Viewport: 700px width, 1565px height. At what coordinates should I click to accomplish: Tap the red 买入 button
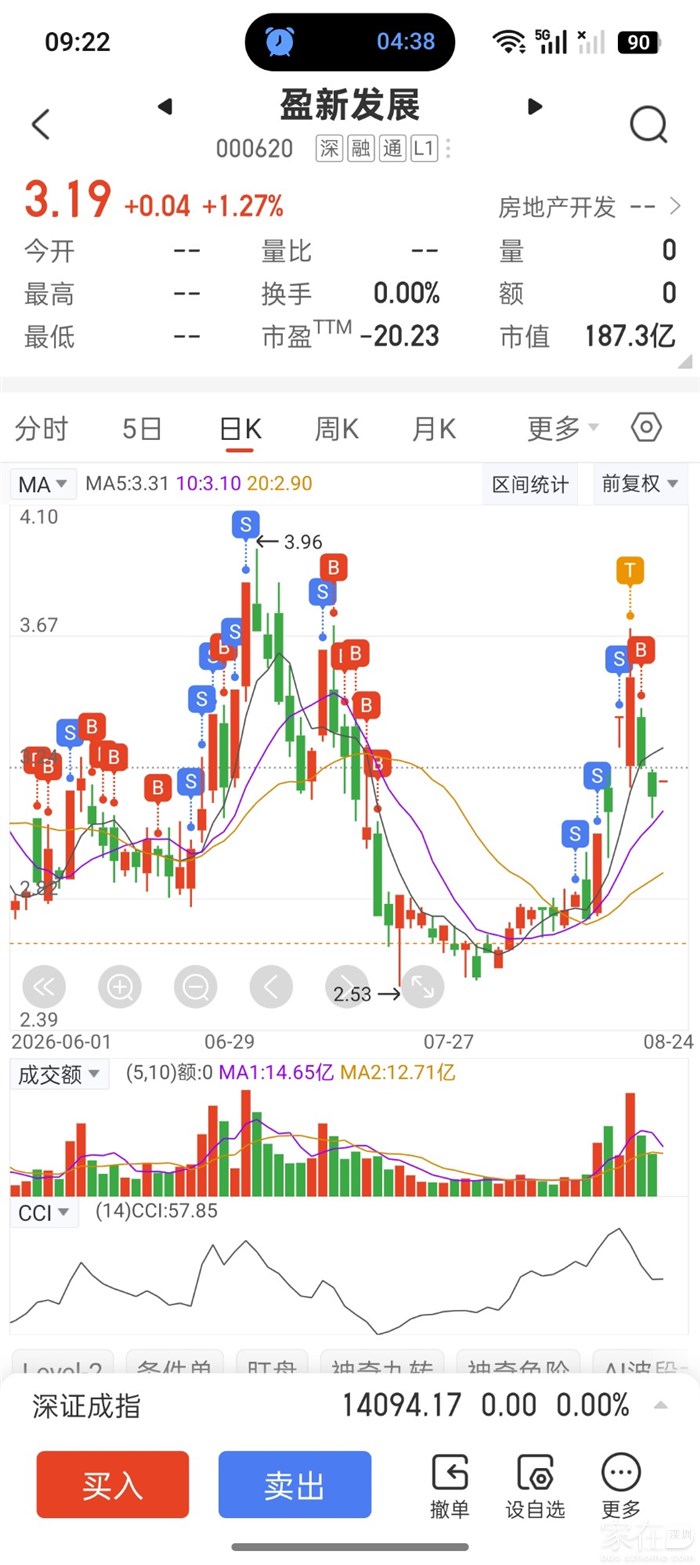click(x=113, y=1485)
